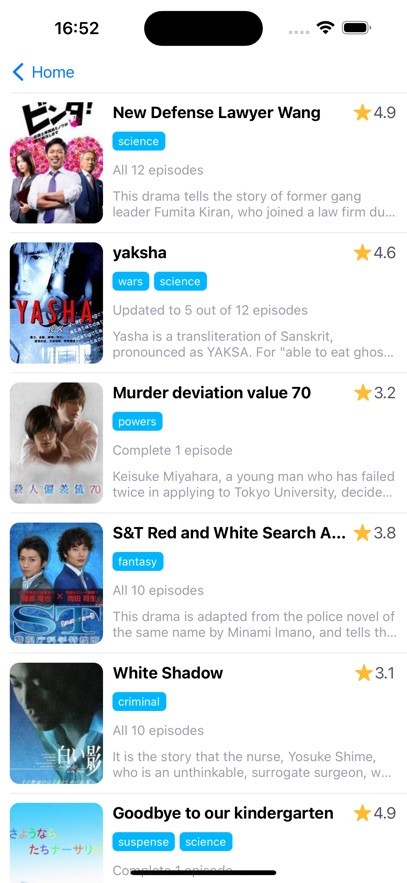
Task: Open the New Defense Lawyer Wang row
Action: pyautogui.click(x=203, y=163)
